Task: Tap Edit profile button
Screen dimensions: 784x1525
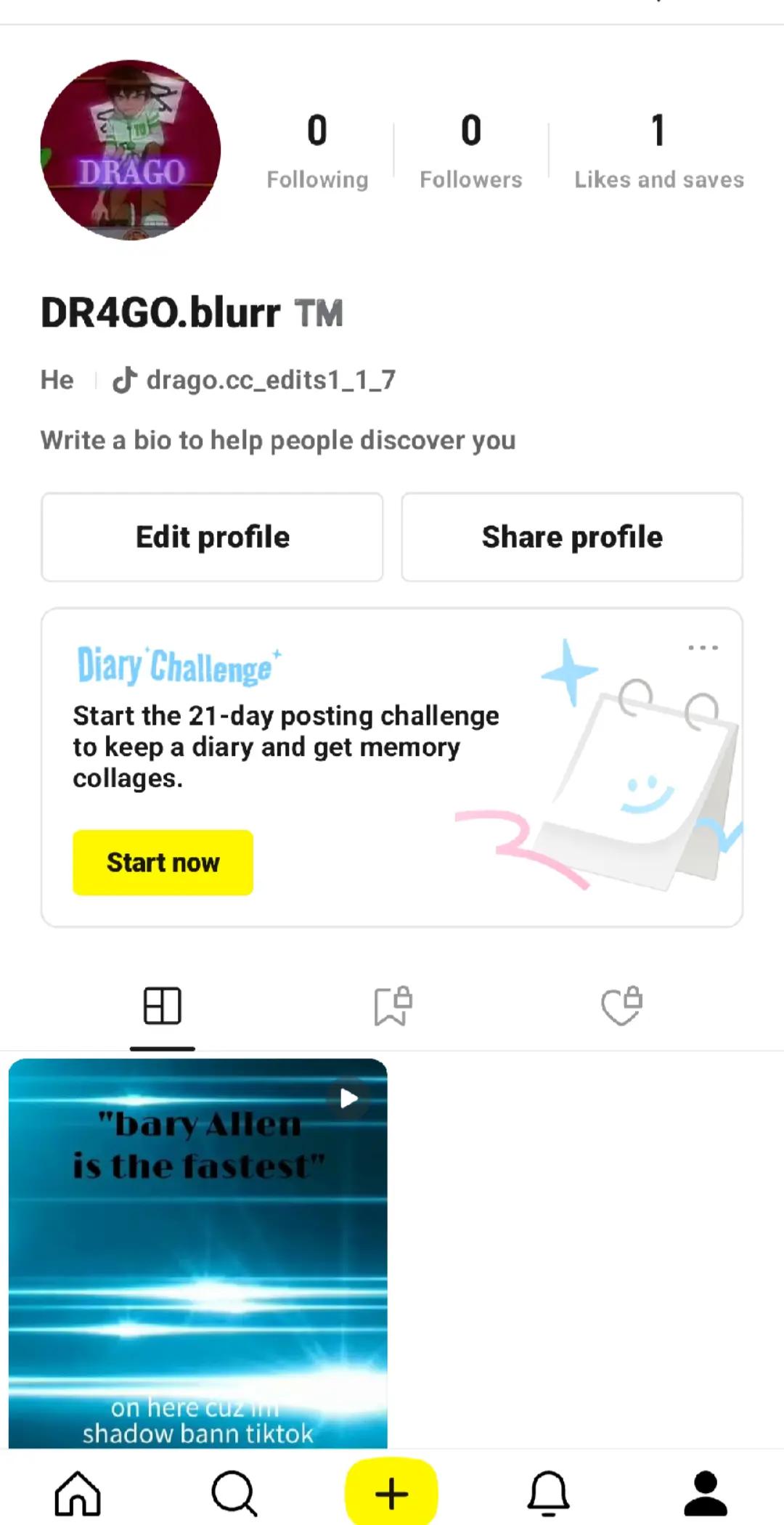Action: [x=212, y=537]
